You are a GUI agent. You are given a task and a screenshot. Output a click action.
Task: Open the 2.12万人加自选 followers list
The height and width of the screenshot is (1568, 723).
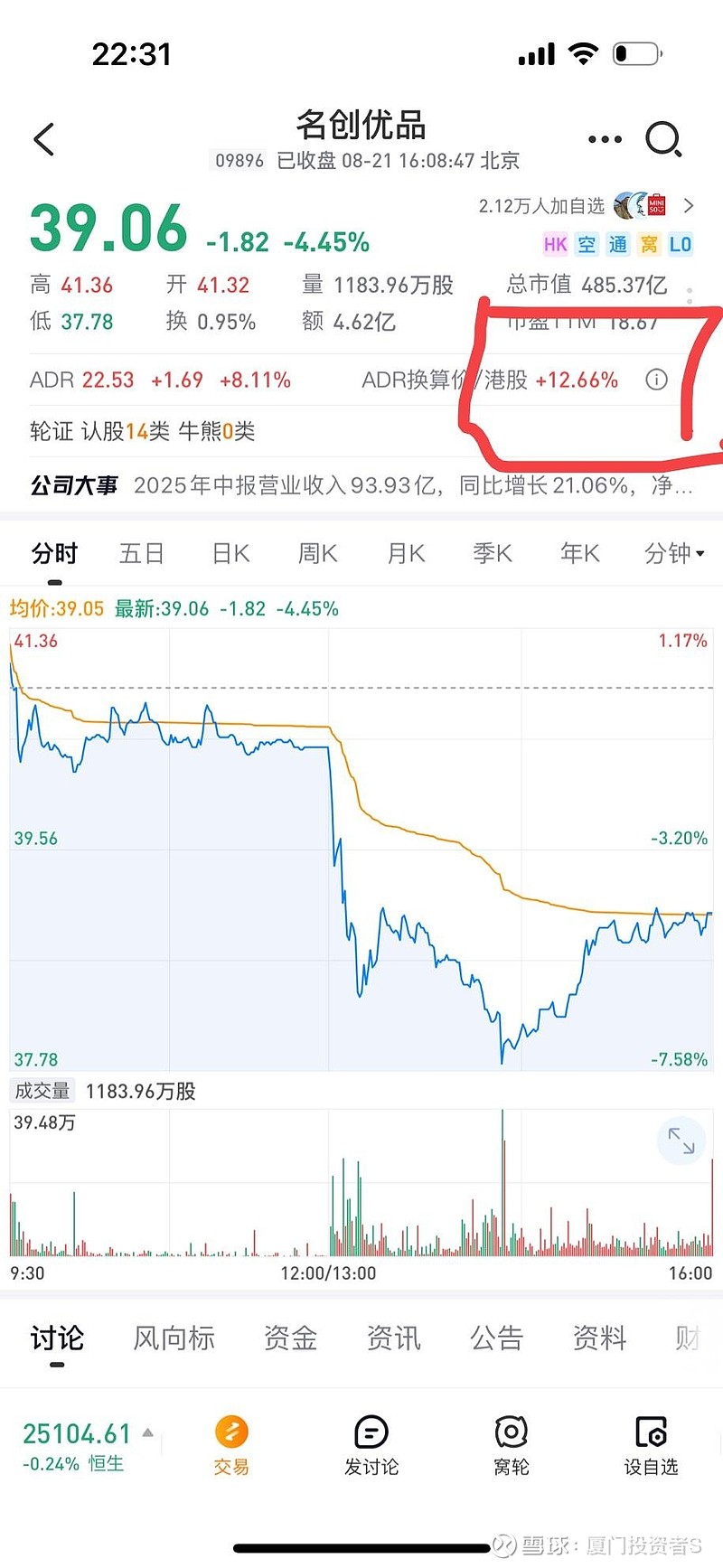[x=587, y=206]
